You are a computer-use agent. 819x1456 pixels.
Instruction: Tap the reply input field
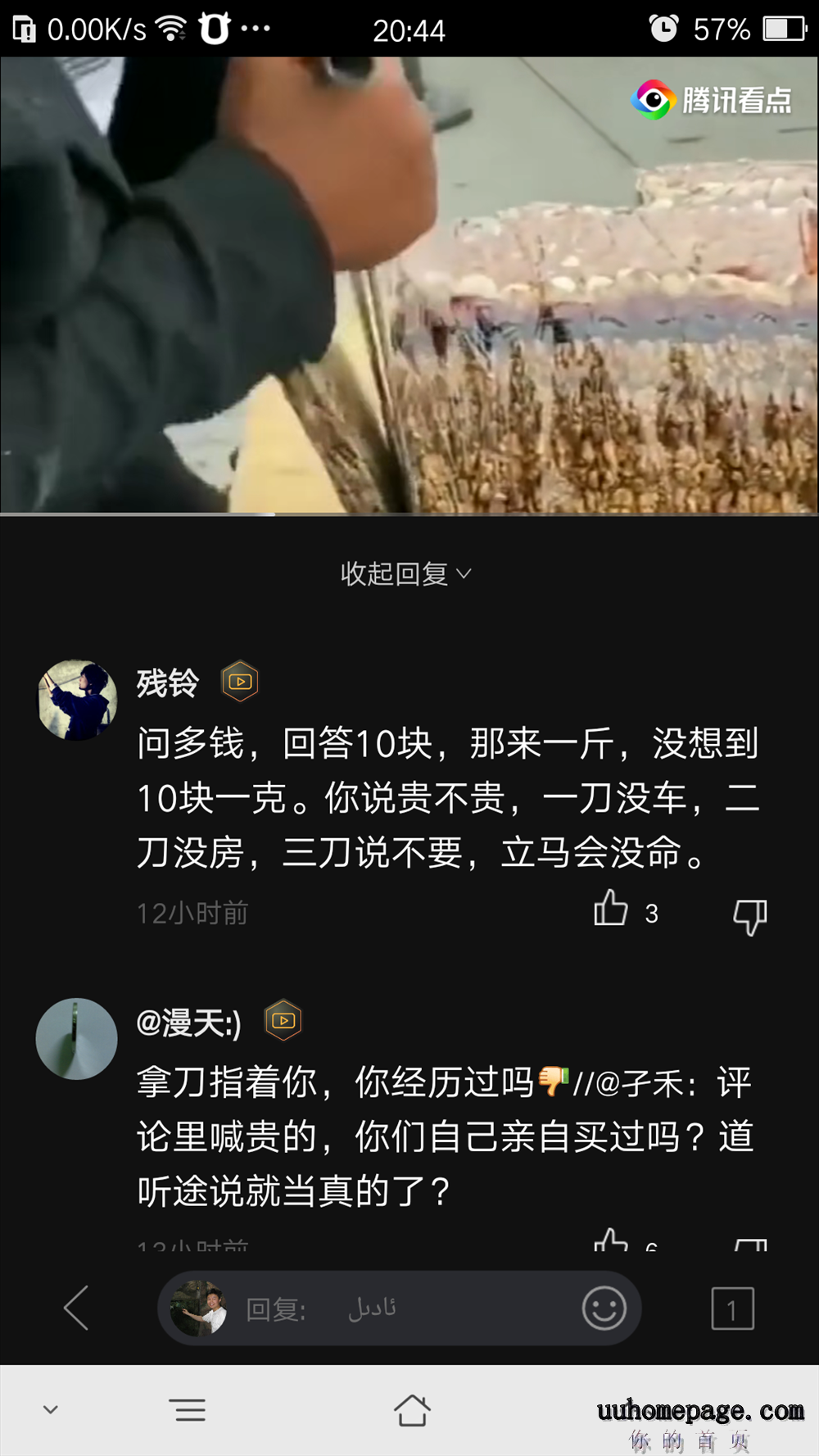pyautogui.click(x=409, y=1309)
